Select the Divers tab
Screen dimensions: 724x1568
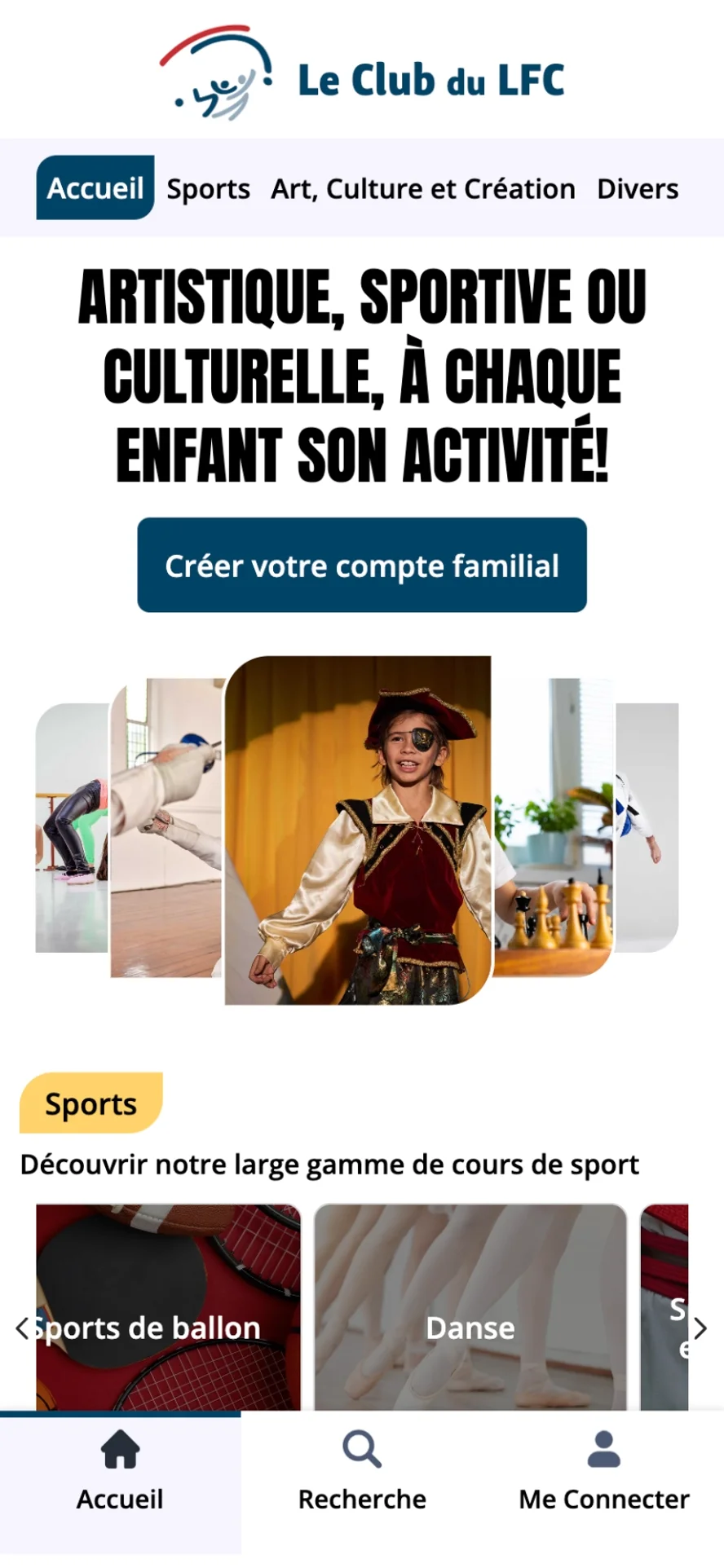click(638, 188)
